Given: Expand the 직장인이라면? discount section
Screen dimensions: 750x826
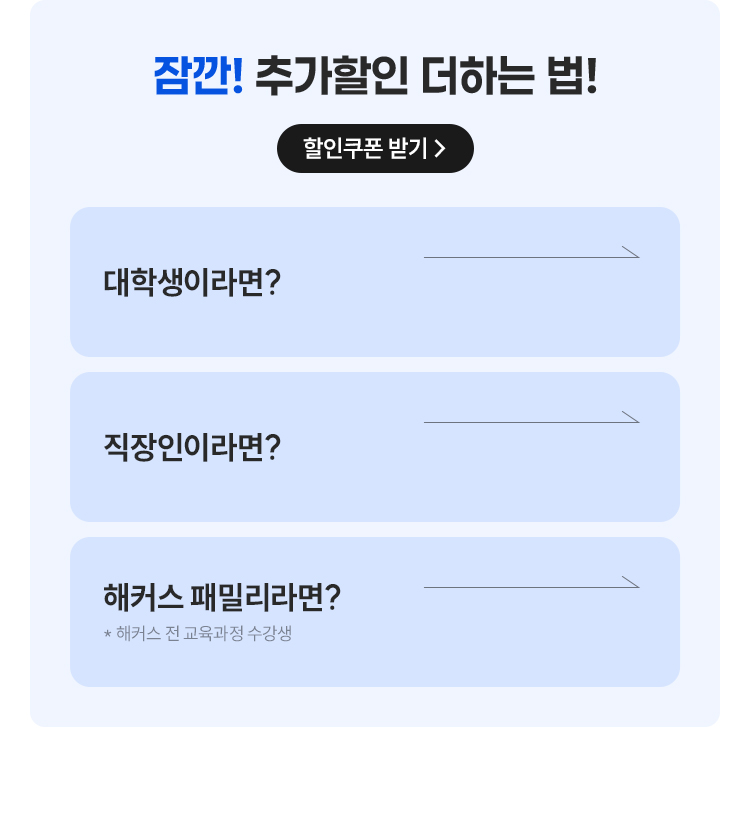Looking at the screenshot, I should click(x=375, y=446).
